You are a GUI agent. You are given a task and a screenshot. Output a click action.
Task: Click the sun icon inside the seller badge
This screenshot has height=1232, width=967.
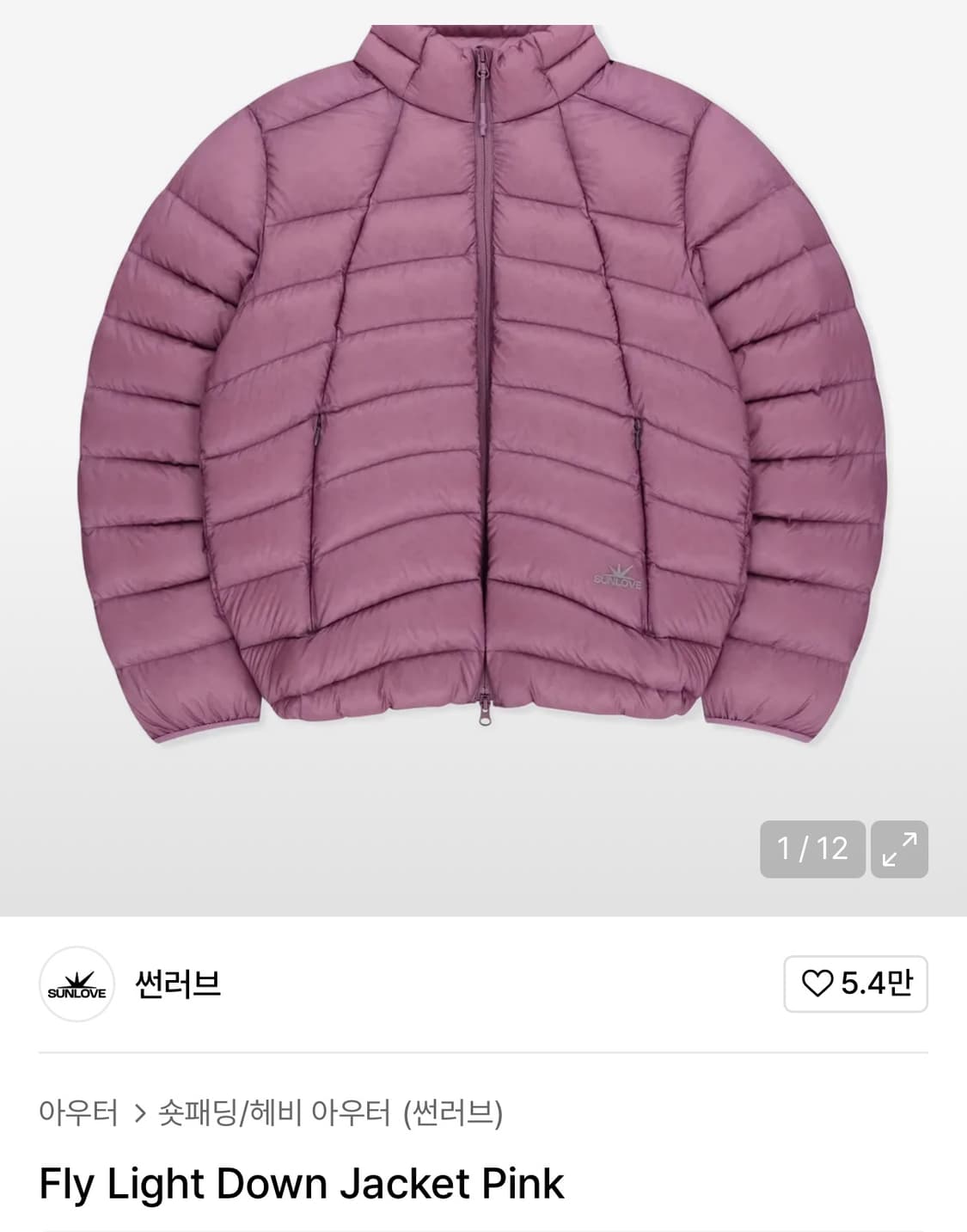75,978
